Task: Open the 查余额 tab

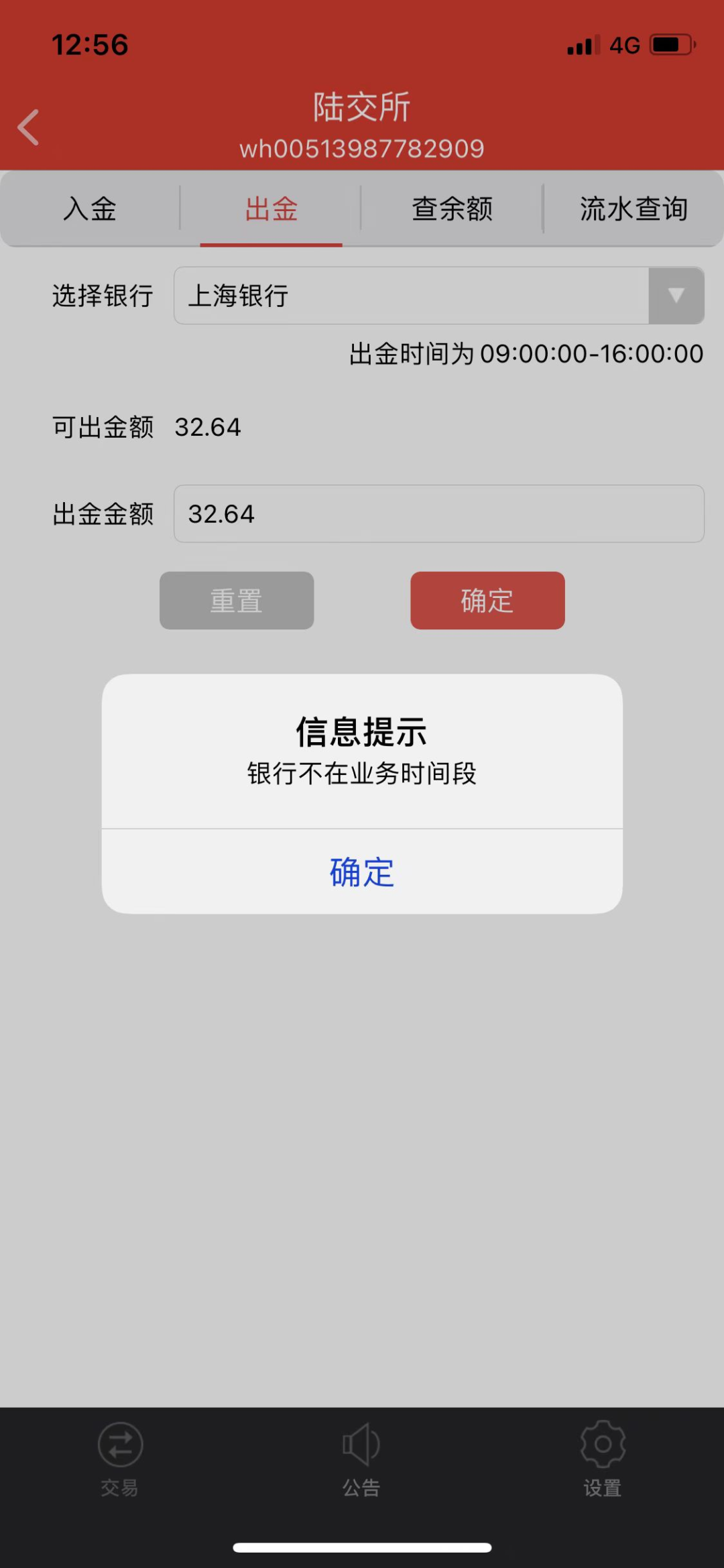Action: [452, 208]
